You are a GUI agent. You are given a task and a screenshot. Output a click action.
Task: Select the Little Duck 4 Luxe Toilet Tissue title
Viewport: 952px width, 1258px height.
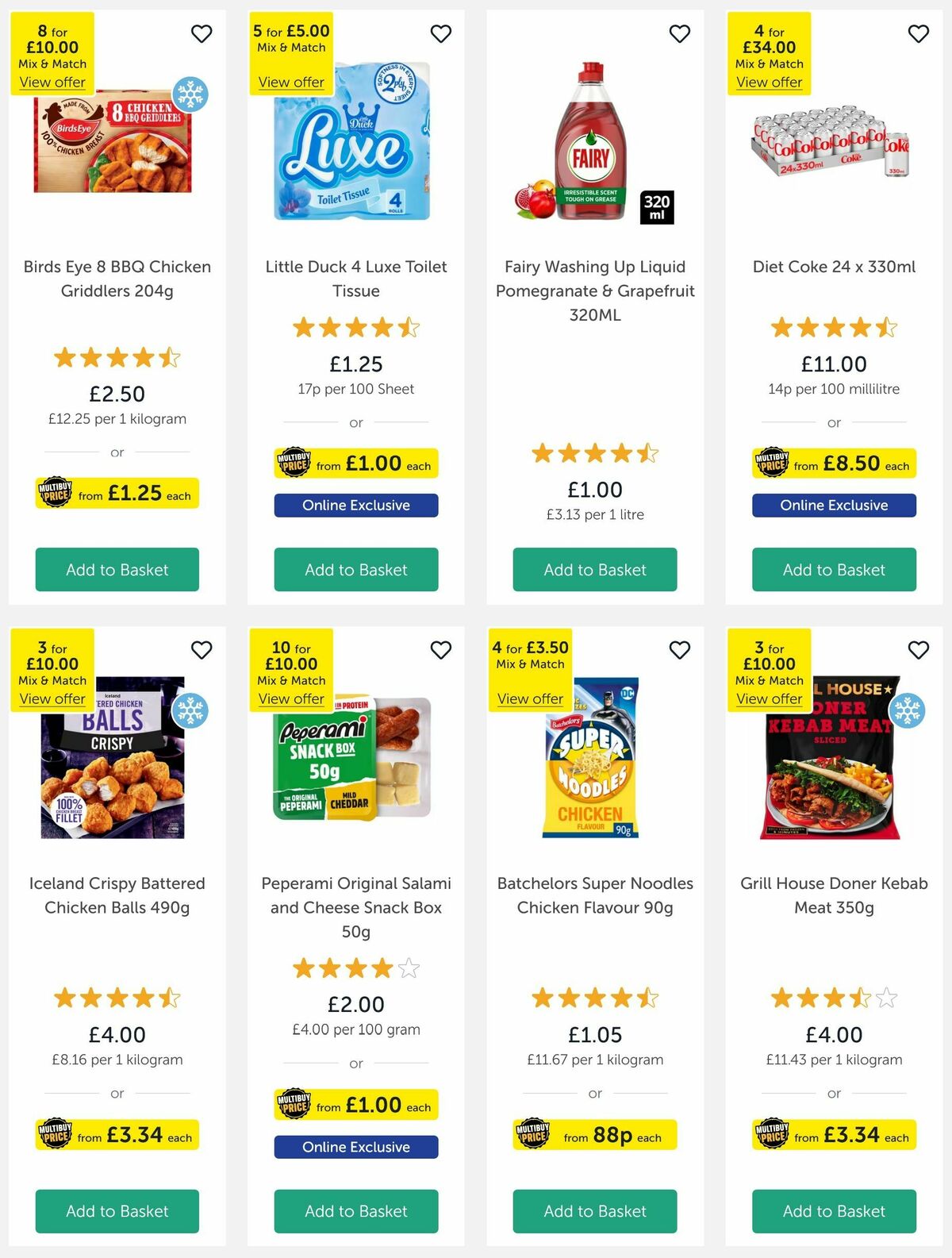[x=355, y=279]
